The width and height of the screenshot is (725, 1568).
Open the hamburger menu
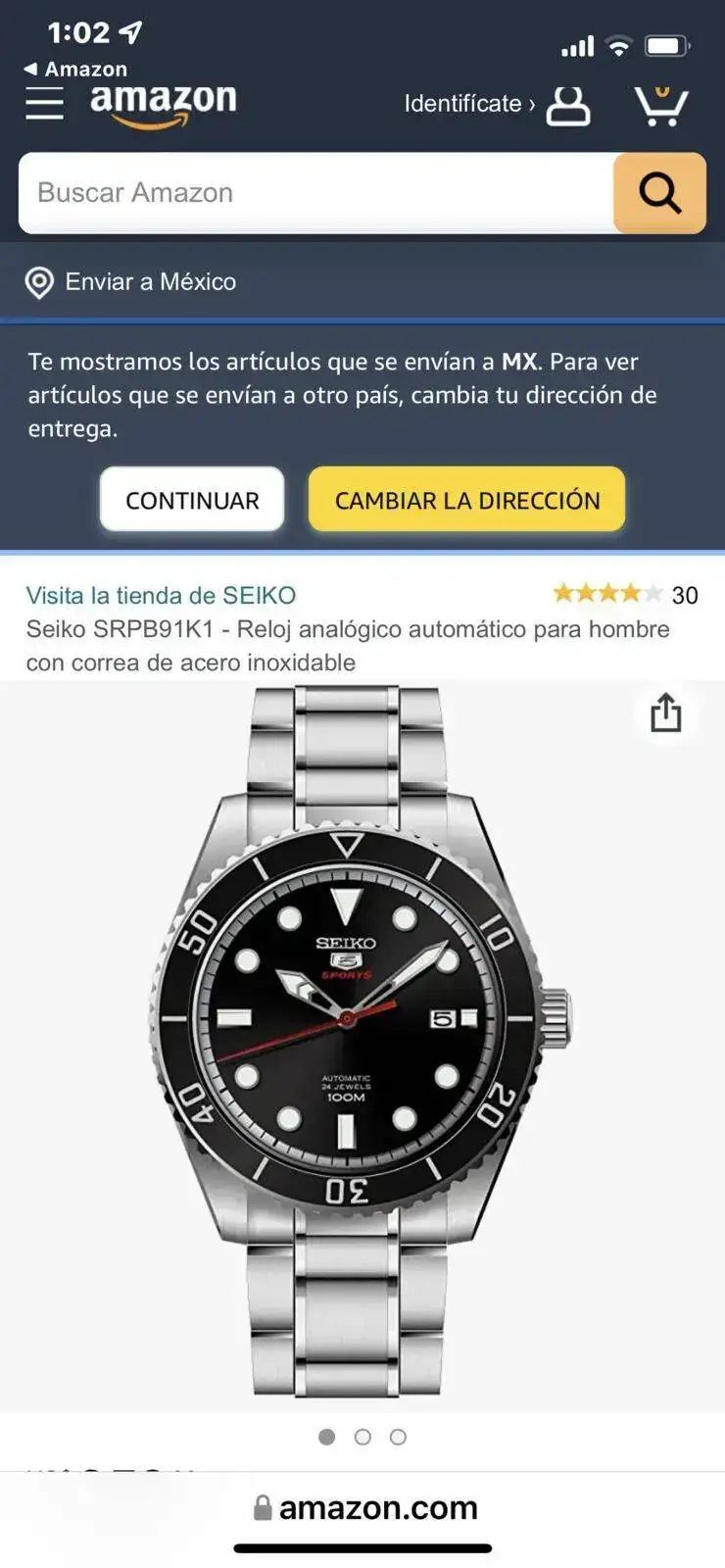(44, 104)
